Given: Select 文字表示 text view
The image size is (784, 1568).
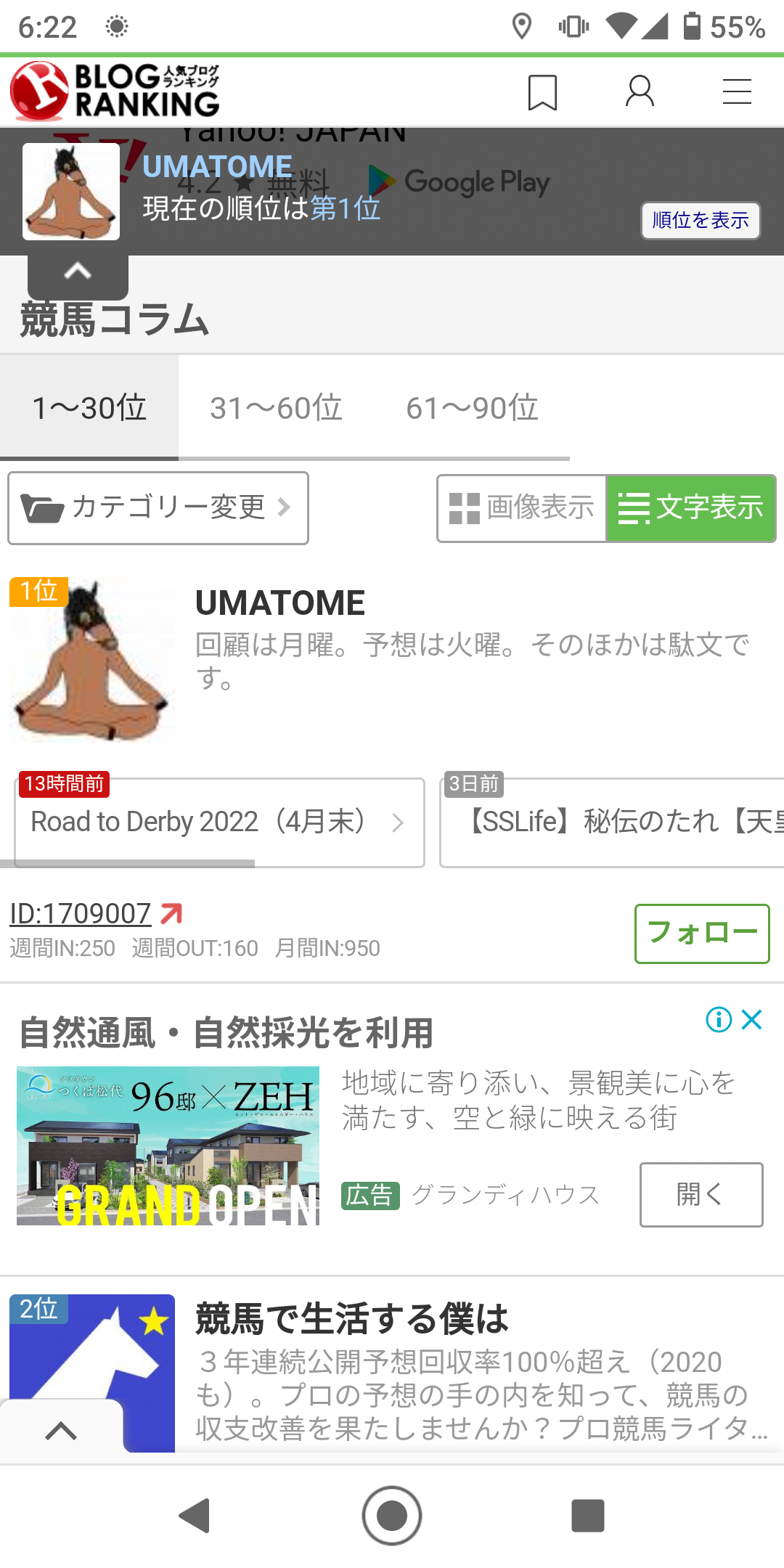Looking at the screenshot, I should (691, 508).
